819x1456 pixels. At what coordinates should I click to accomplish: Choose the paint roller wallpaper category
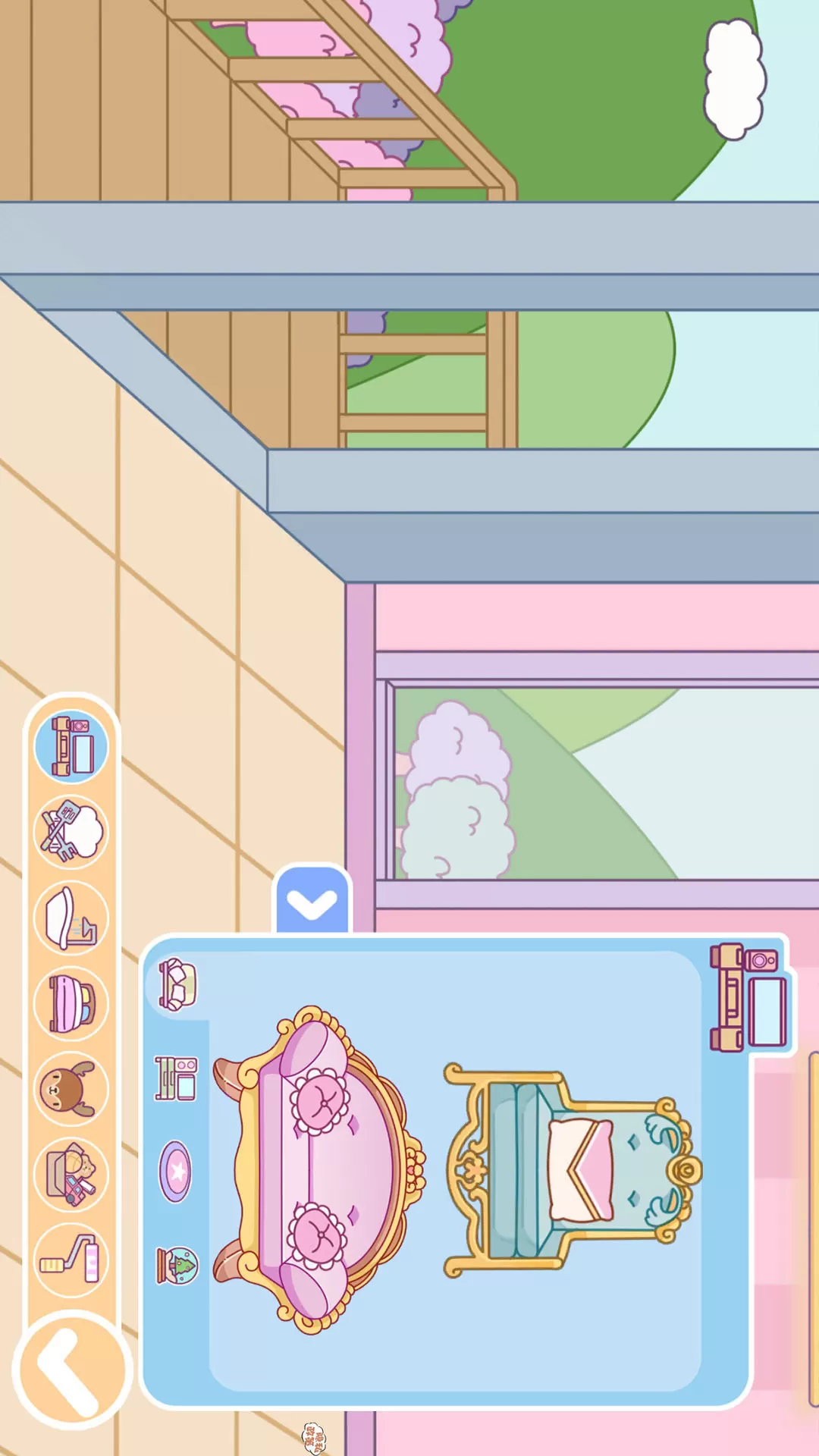pyautogui.click(x=71, y=1260)
